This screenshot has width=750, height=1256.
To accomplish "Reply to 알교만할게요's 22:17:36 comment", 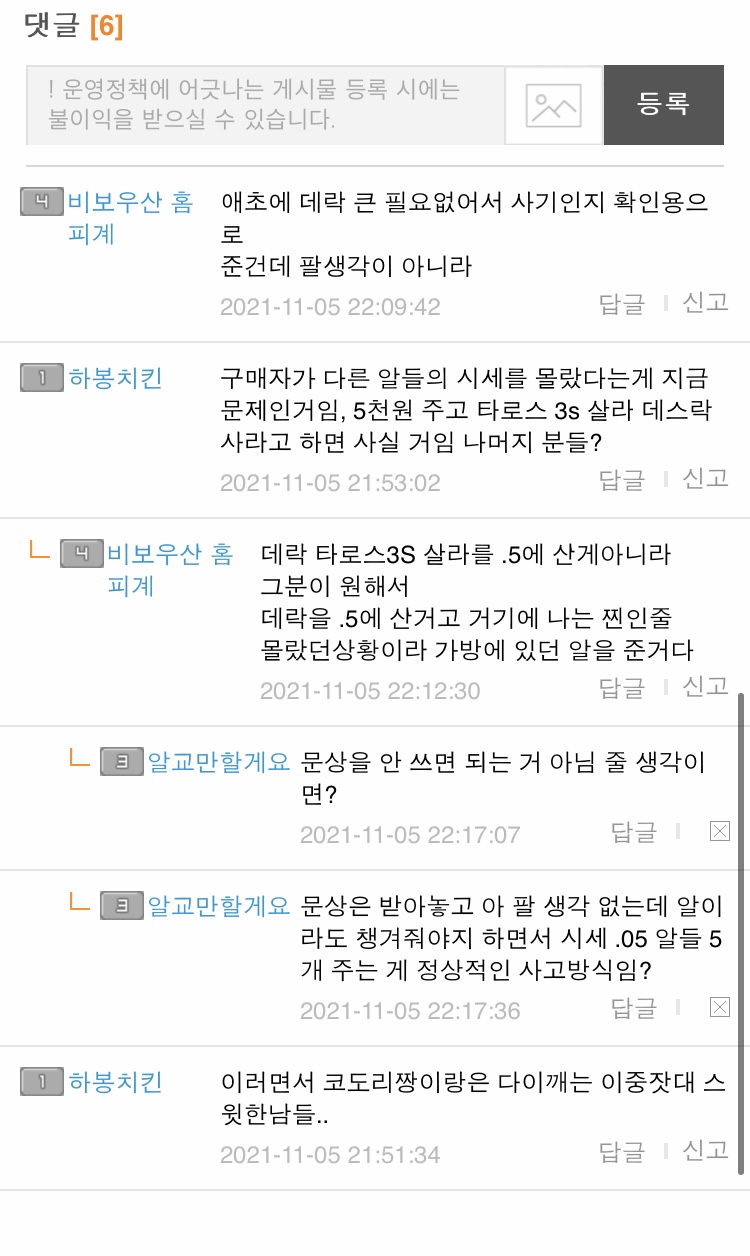I will [634, 1008].
